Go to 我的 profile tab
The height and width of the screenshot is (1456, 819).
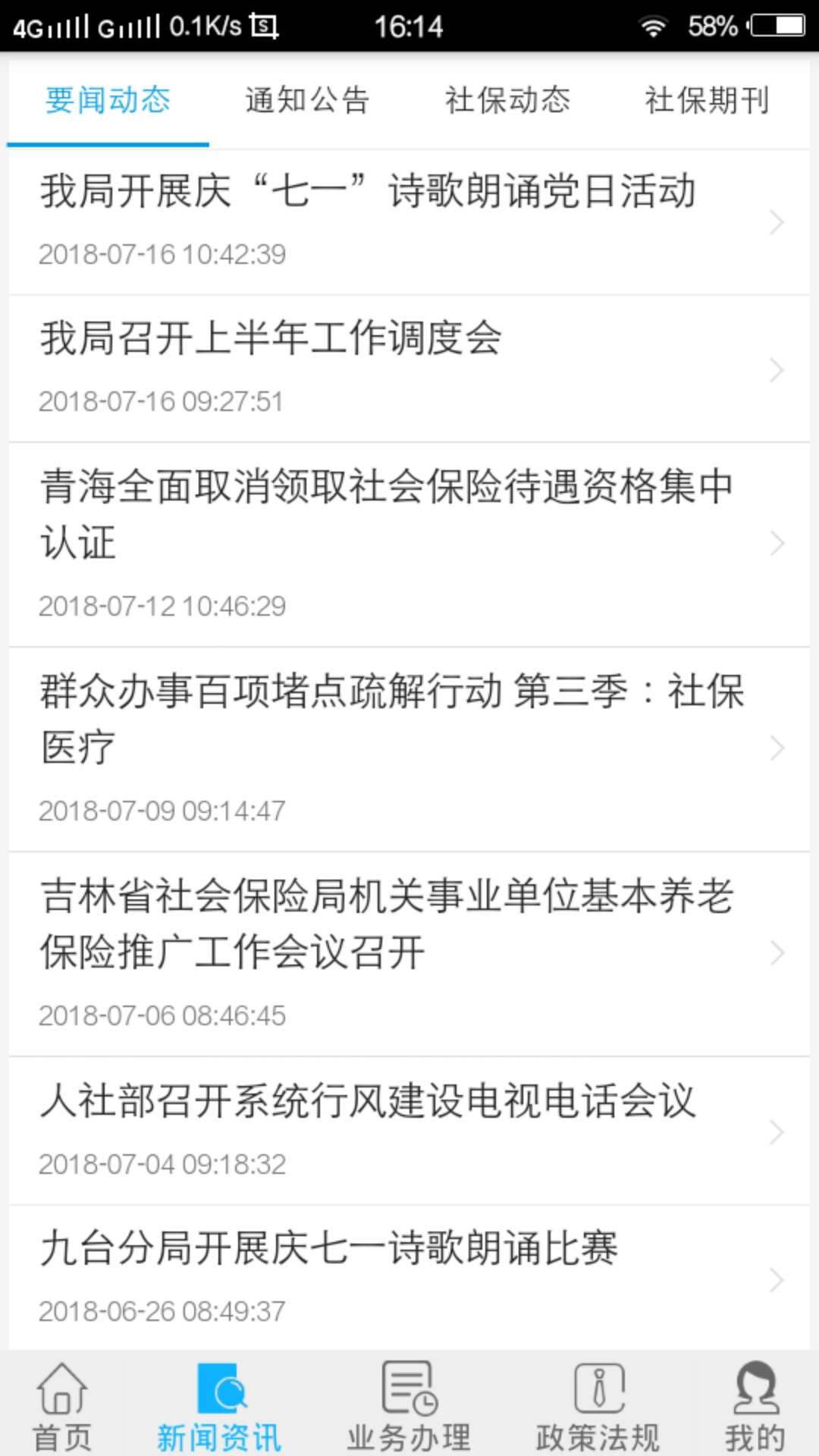[x=755, y=1407]
